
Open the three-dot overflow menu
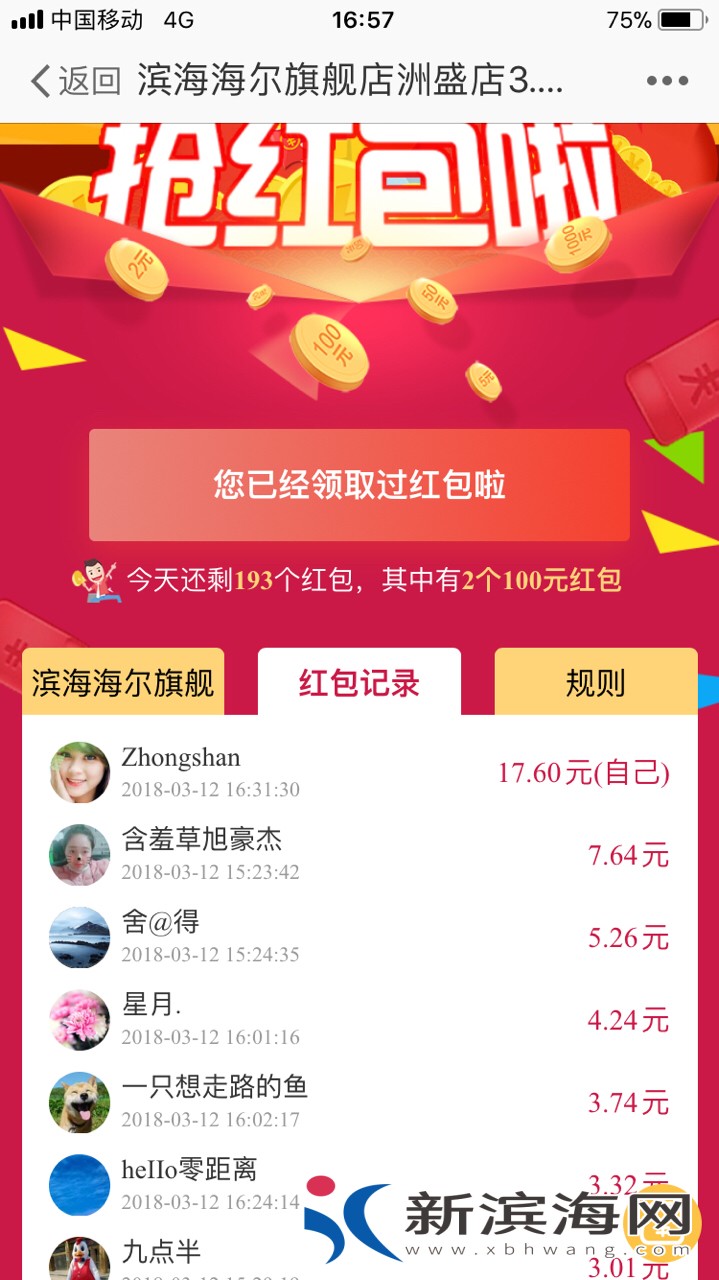pos(666,81)
